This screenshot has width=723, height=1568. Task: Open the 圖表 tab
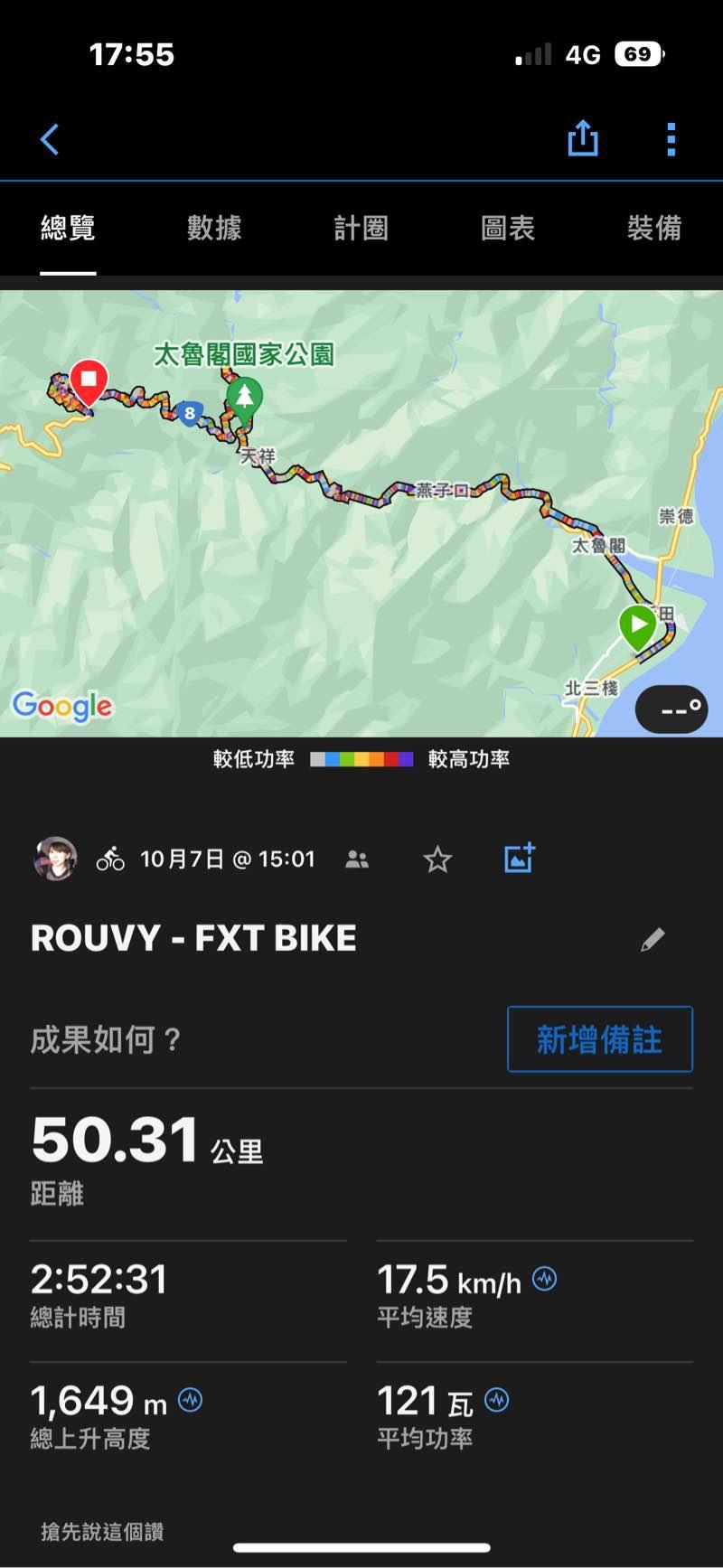tap(508, 228)
